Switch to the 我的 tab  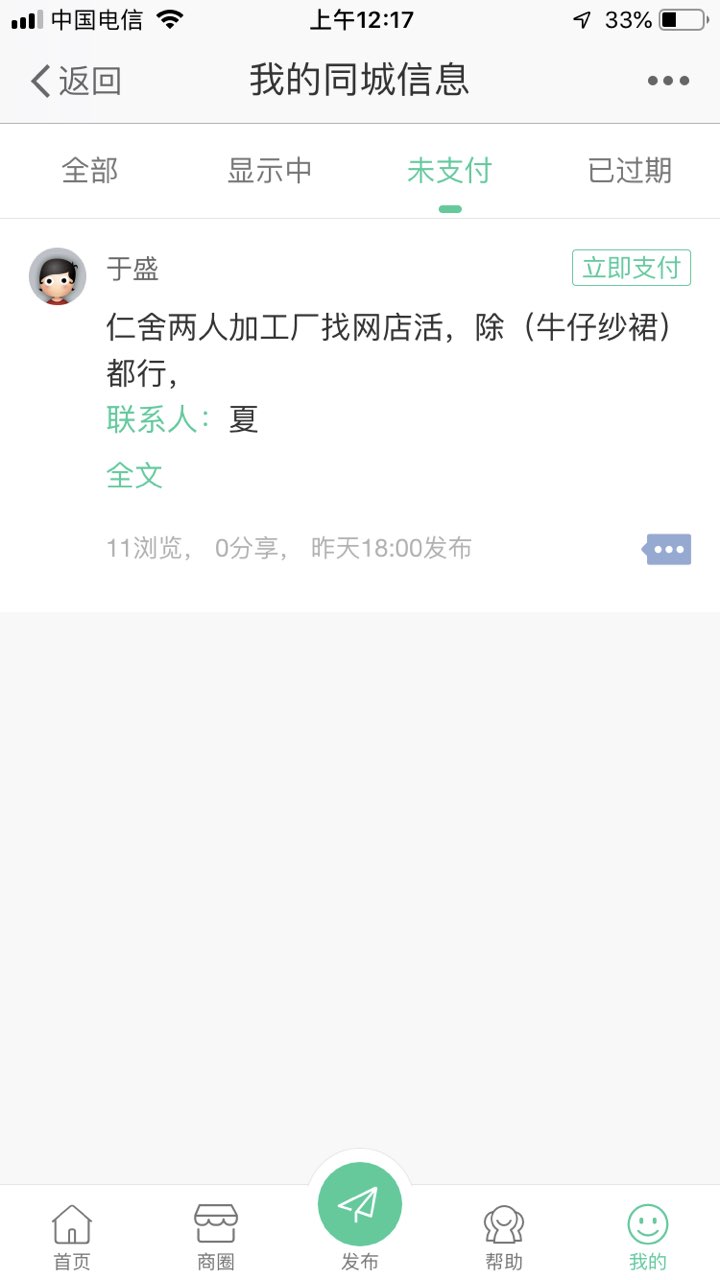coord(648,1236)
